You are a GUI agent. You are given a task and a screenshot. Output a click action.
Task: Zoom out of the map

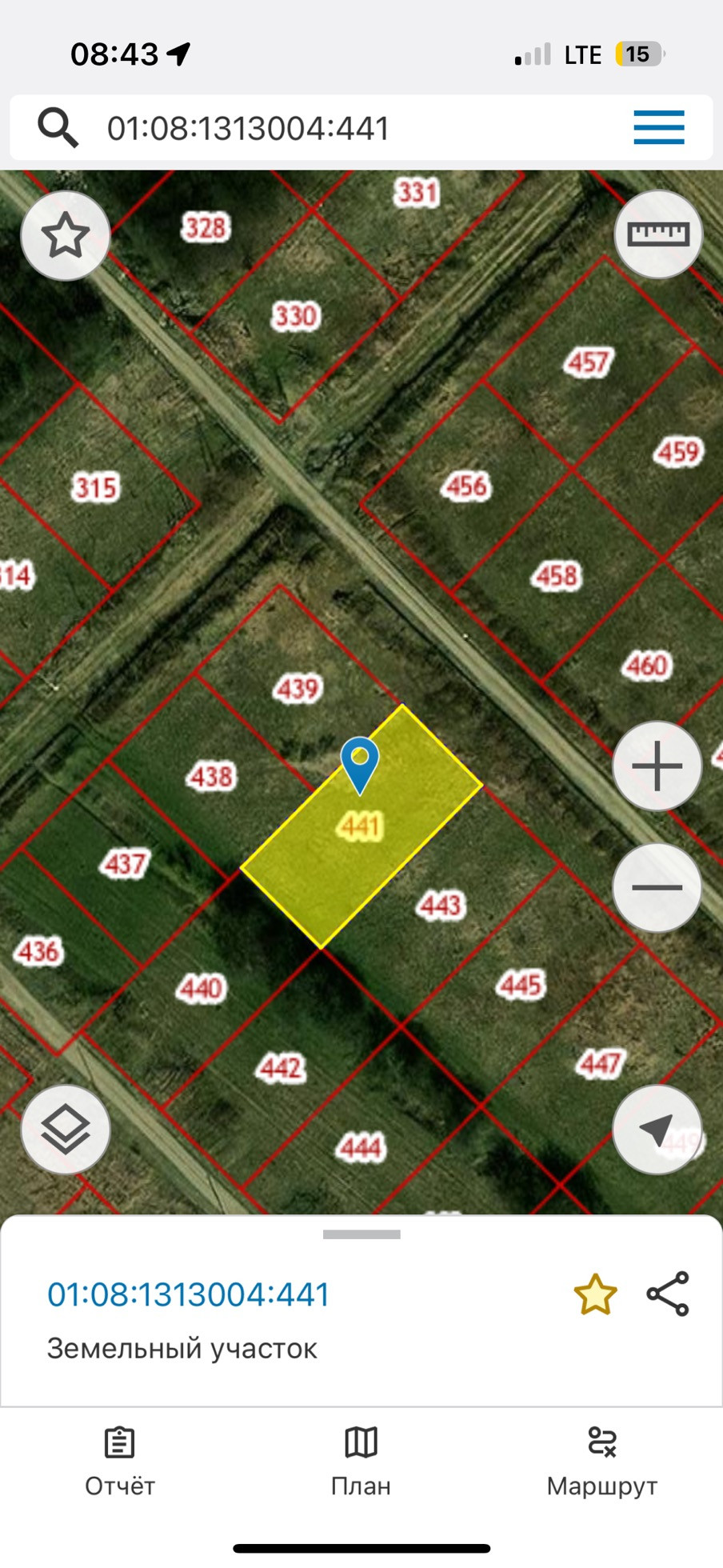pos(657,887)
